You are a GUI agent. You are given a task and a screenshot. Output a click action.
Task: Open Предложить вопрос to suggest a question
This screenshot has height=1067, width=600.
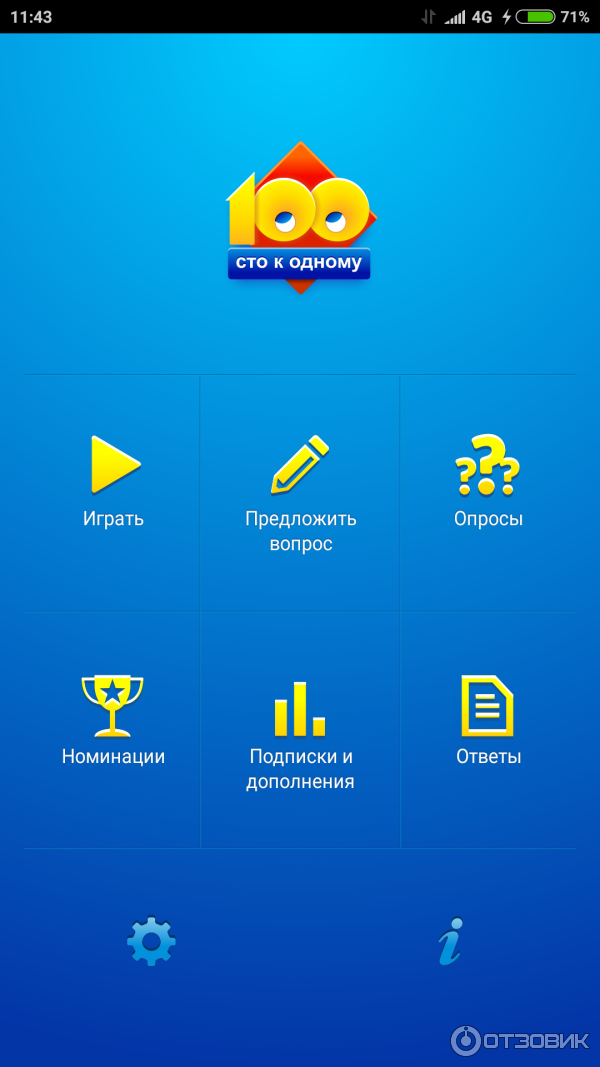(x=300, y=490)
